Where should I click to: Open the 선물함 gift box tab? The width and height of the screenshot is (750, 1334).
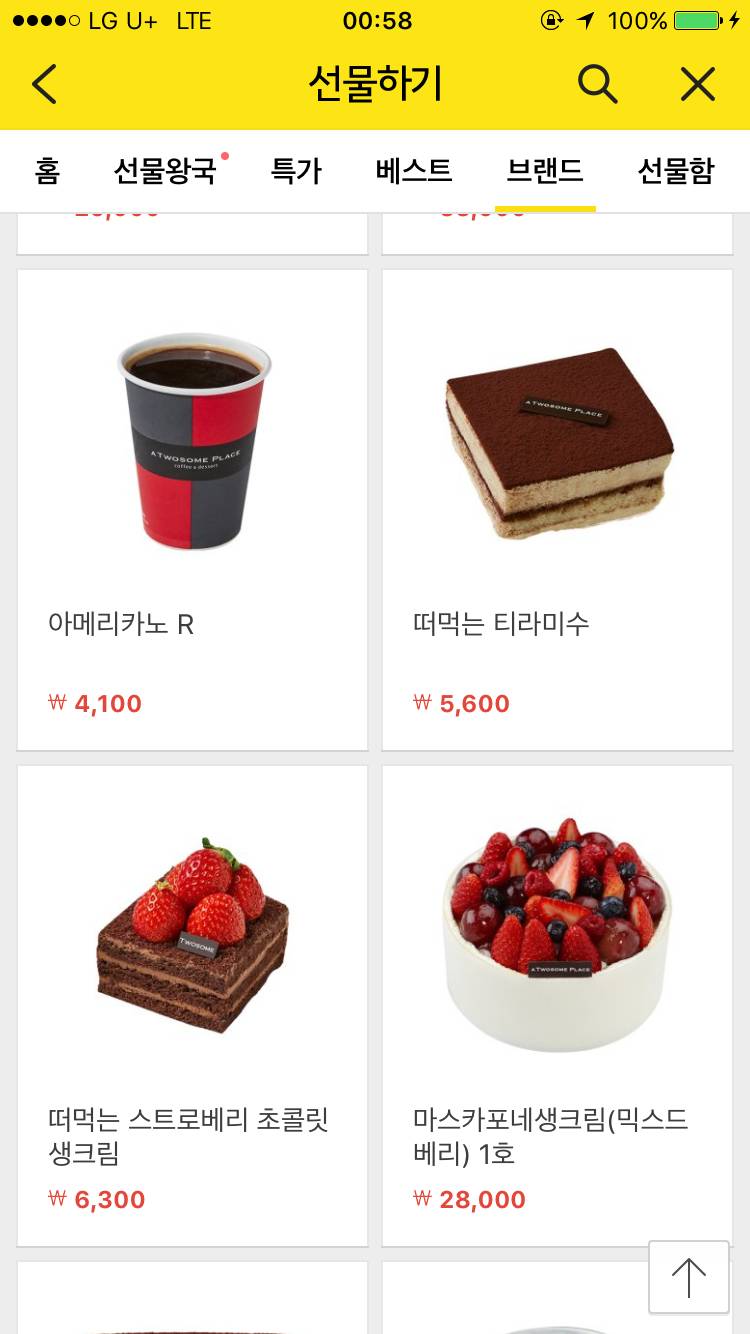tap(675, 171)
